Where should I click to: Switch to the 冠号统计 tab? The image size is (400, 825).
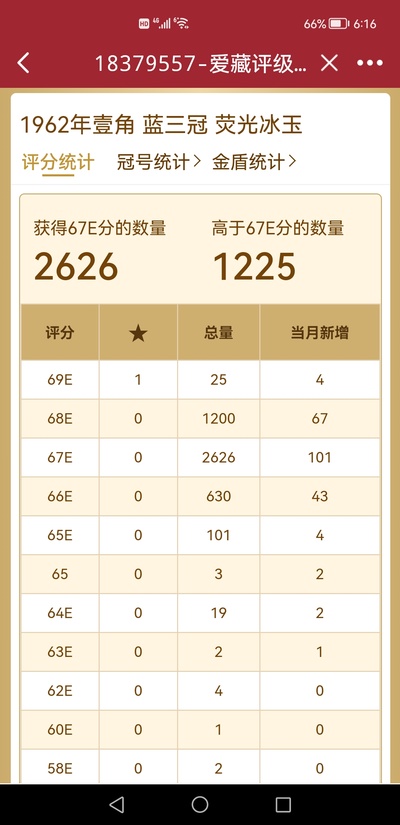(x=158, y=162)
